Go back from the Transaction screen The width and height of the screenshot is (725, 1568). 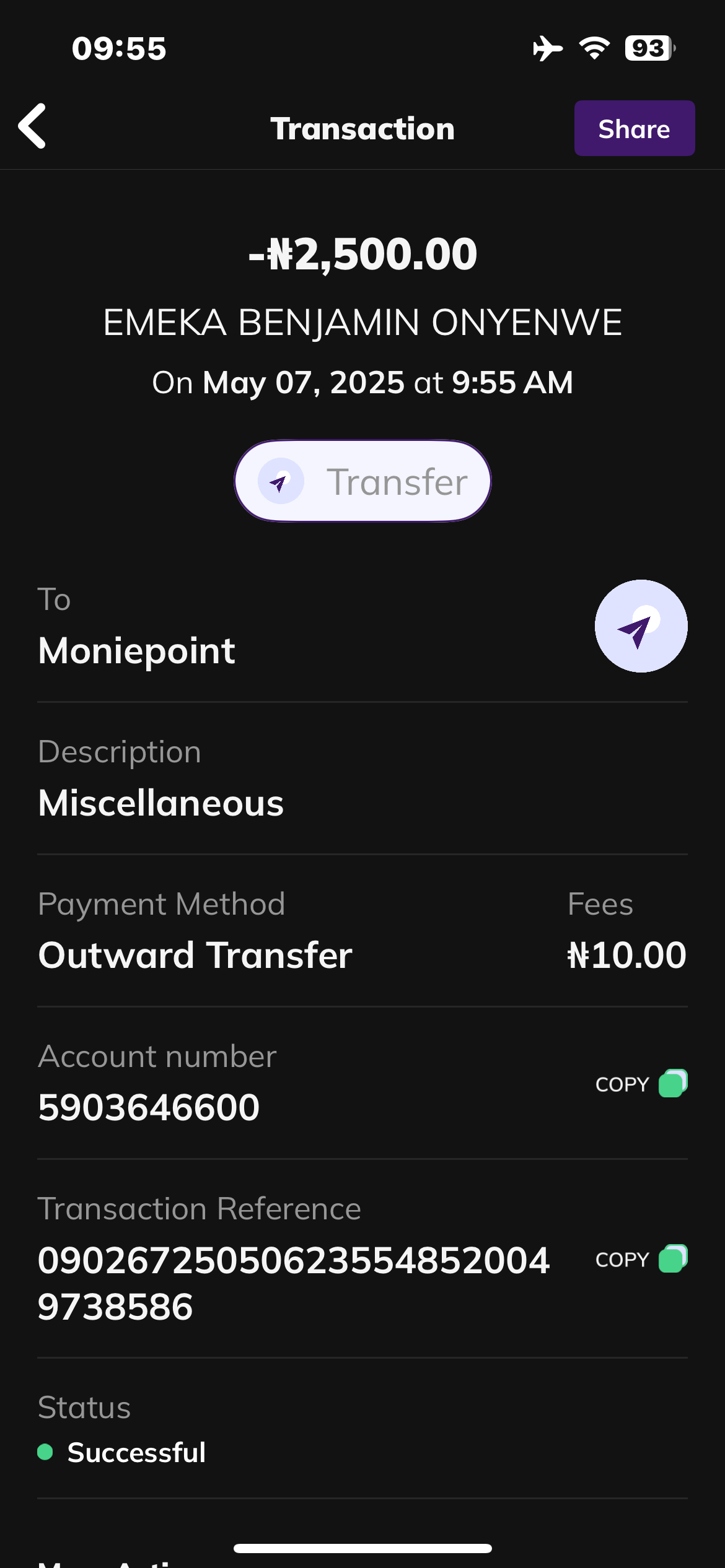click(32, 126)
